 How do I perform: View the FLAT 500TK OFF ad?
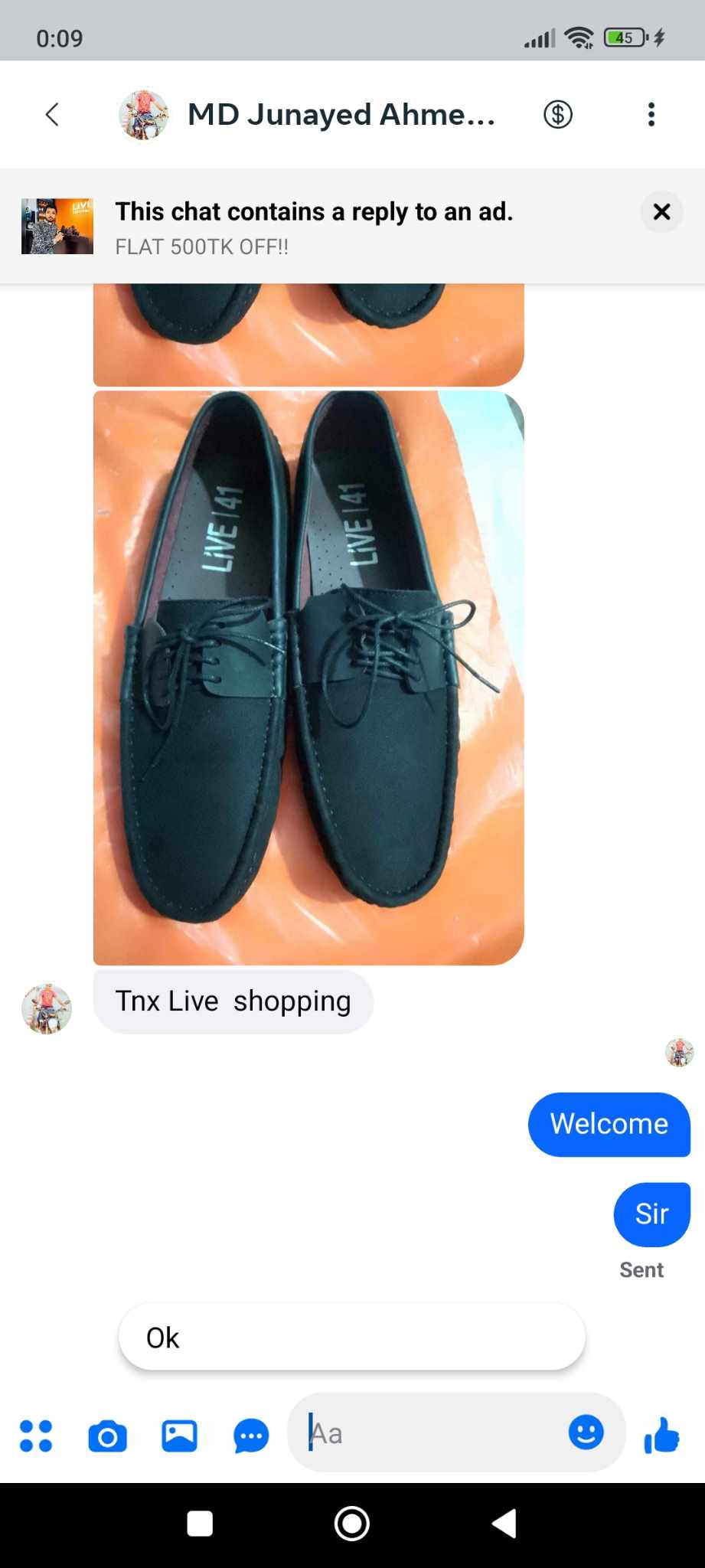tap(57, 227)
